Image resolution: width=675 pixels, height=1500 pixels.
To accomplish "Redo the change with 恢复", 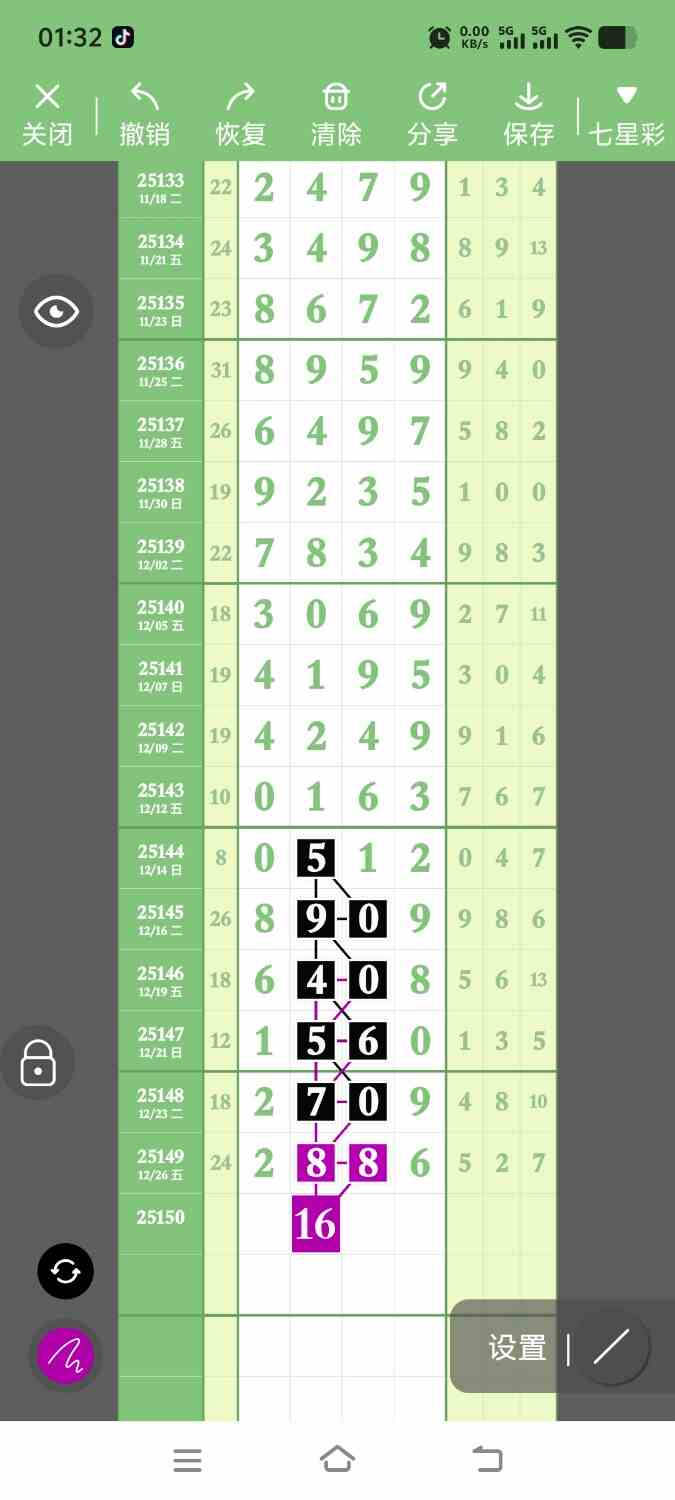I will pyautogui.click(x=241, y=115).
